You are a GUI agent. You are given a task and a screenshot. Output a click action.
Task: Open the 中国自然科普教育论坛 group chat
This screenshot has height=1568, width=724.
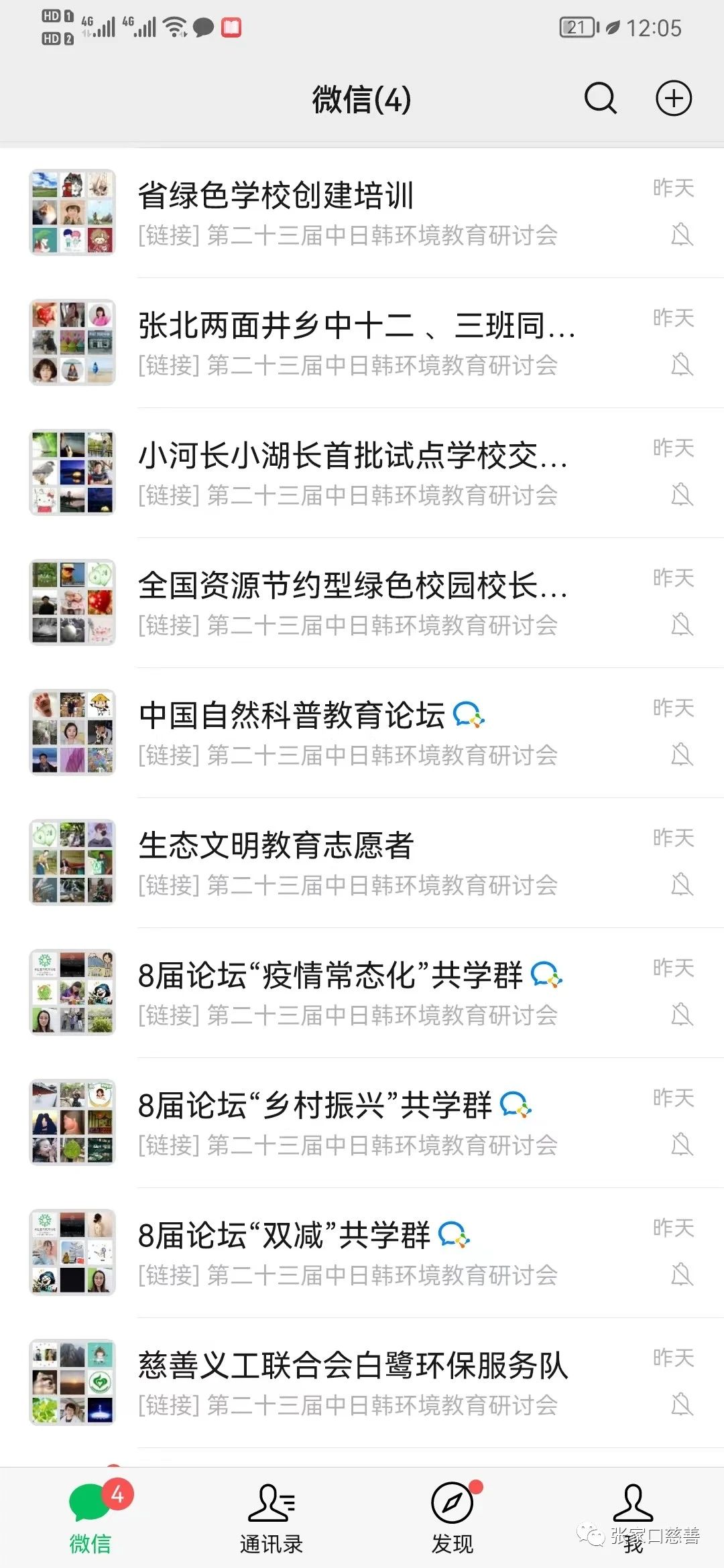pyautogui.click(x=362, y=732)
